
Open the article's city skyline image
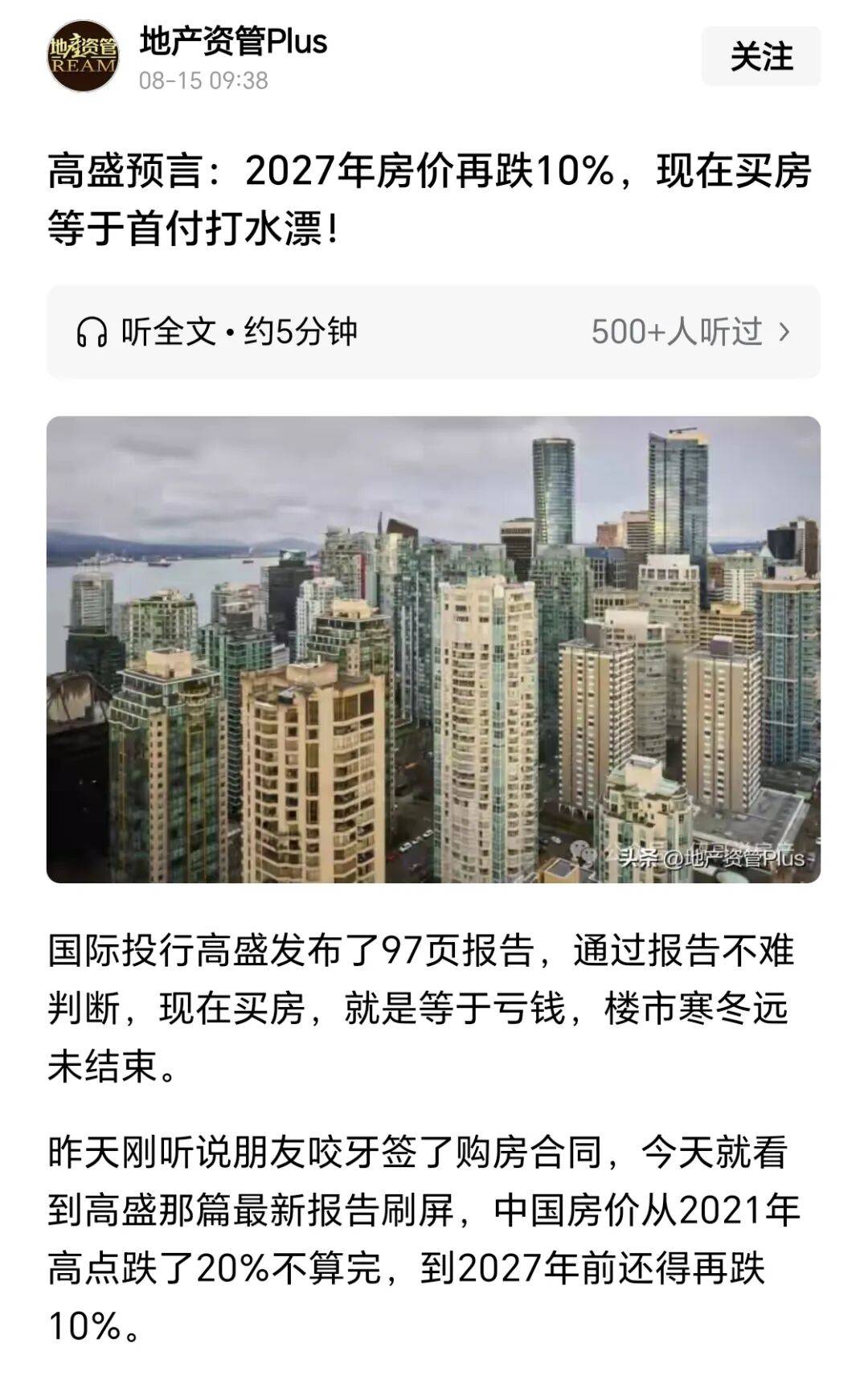coord(433,649)
